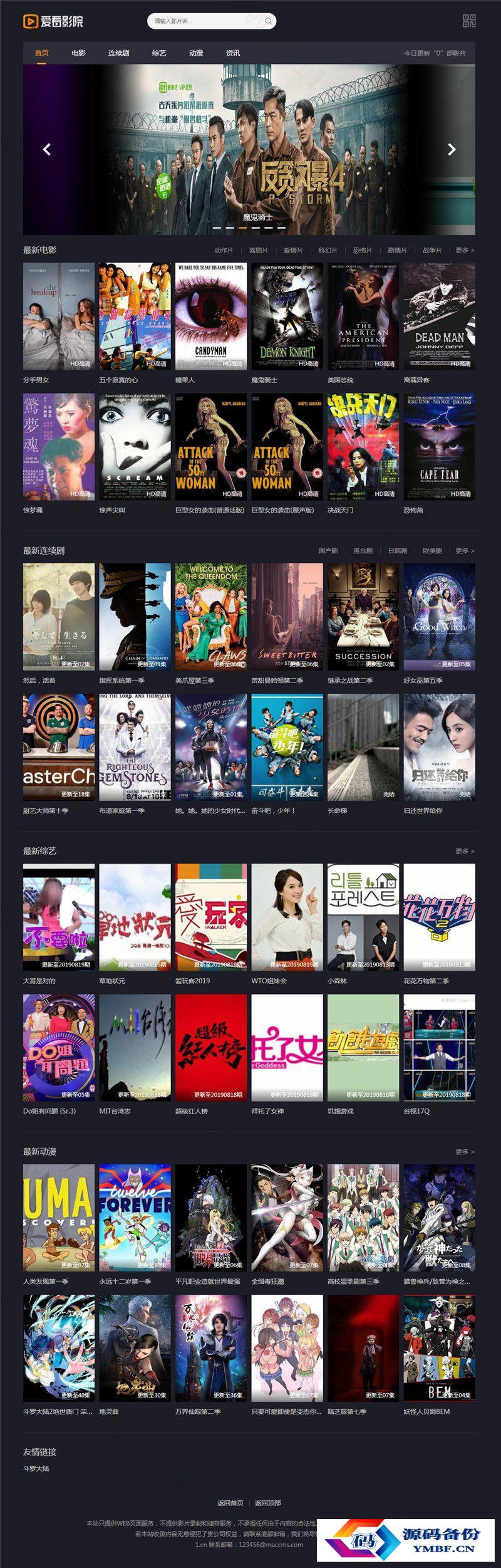
Task: Go to the 资讯 tab
Action: point(233,53)
